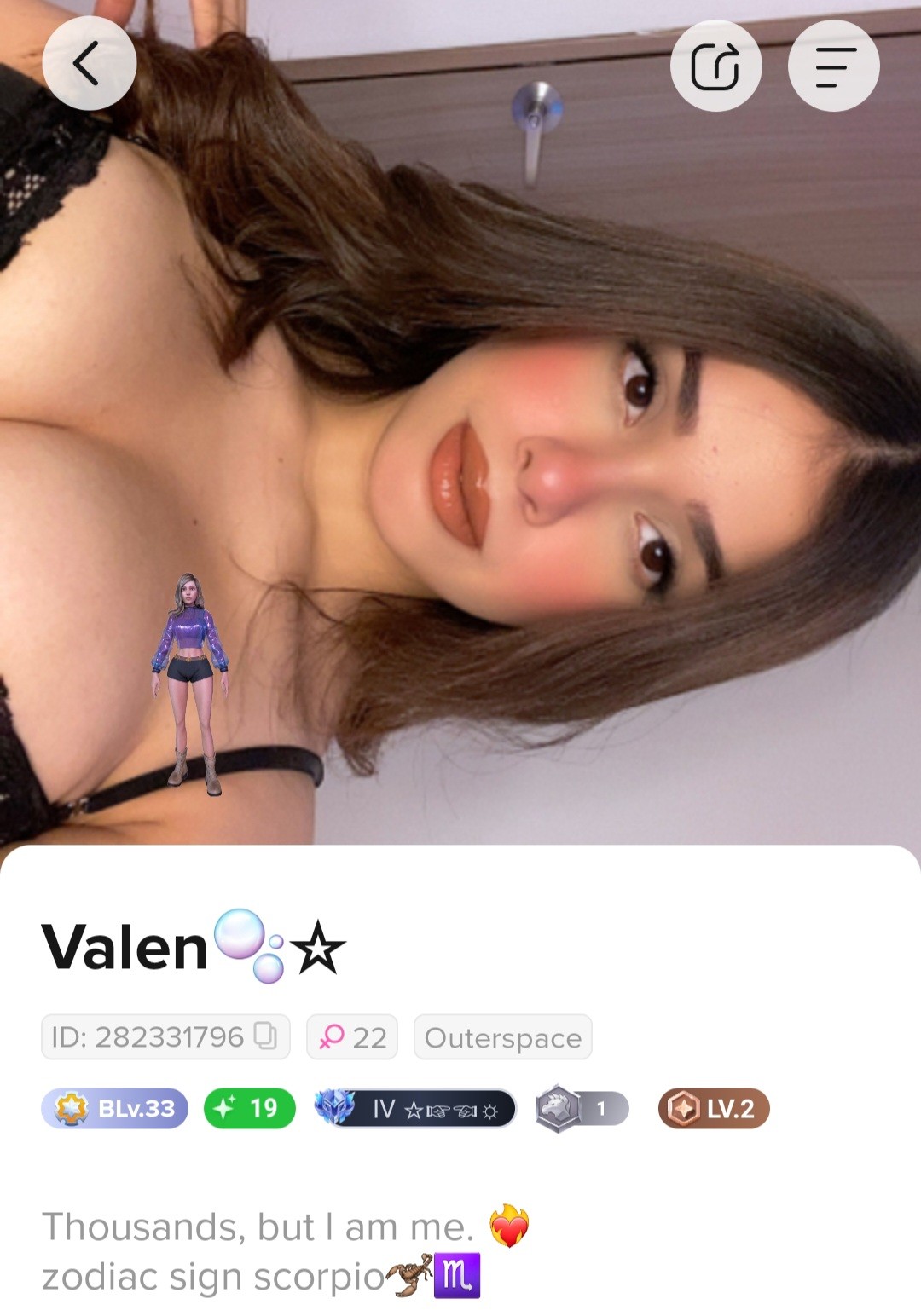
Task: Tap the green 19 badge
Action: click(249, 1108)
